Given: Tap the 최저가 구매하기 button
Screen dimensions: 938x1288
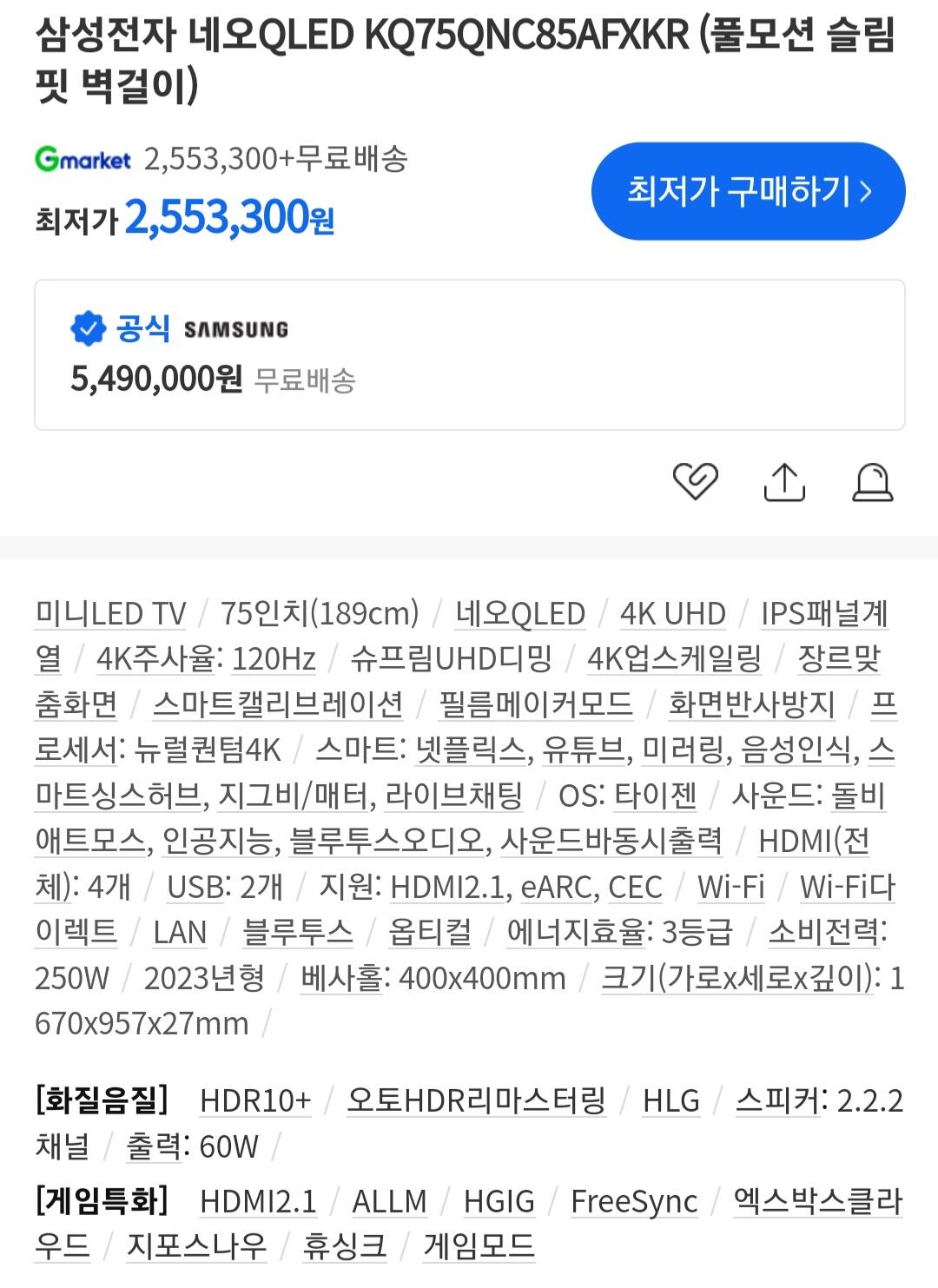Looking at the screenshot, I should tap(748, 191).
